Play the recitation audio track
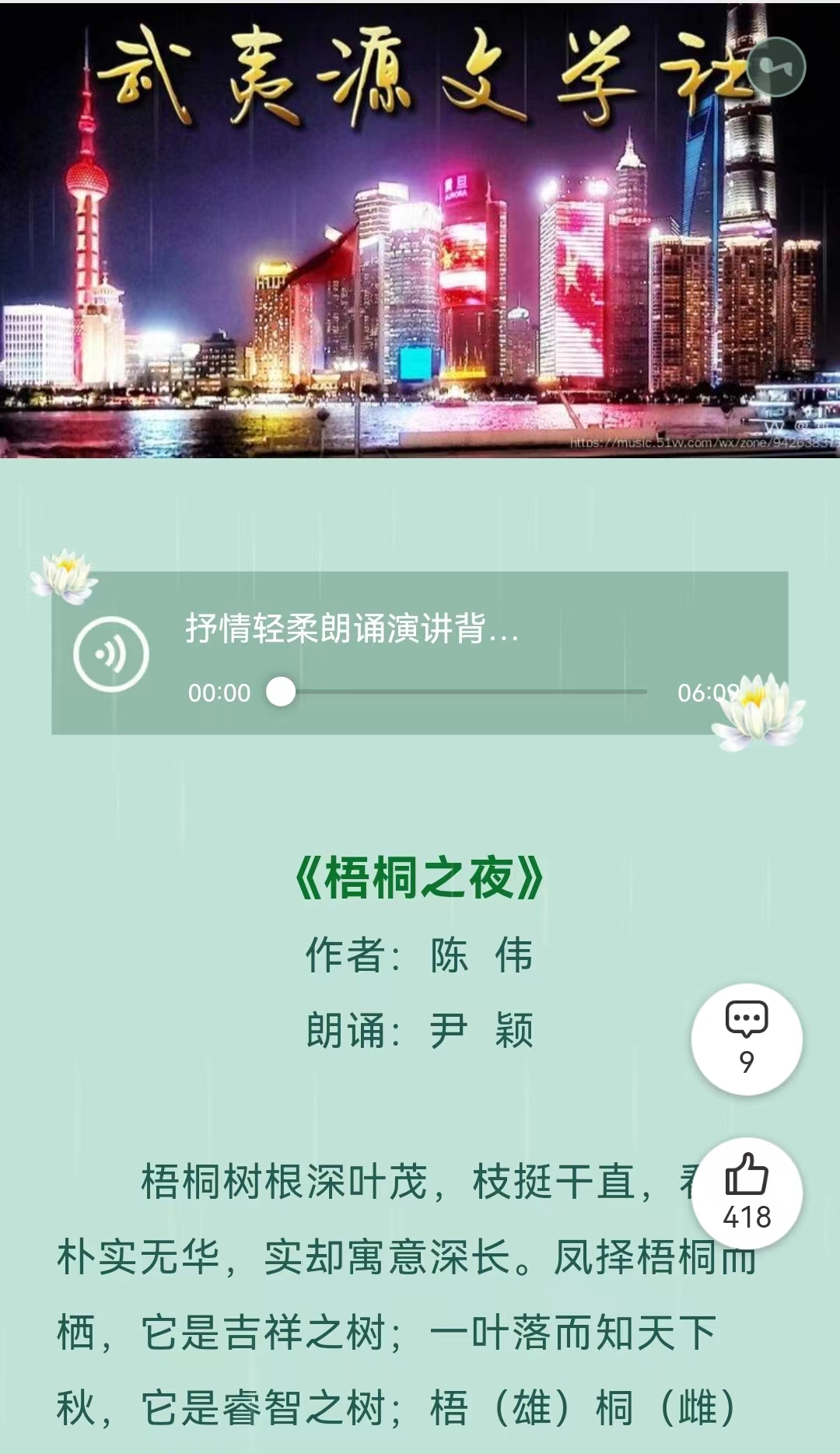Viewport: 840px width, 1454px height. (x=111, y=653)
